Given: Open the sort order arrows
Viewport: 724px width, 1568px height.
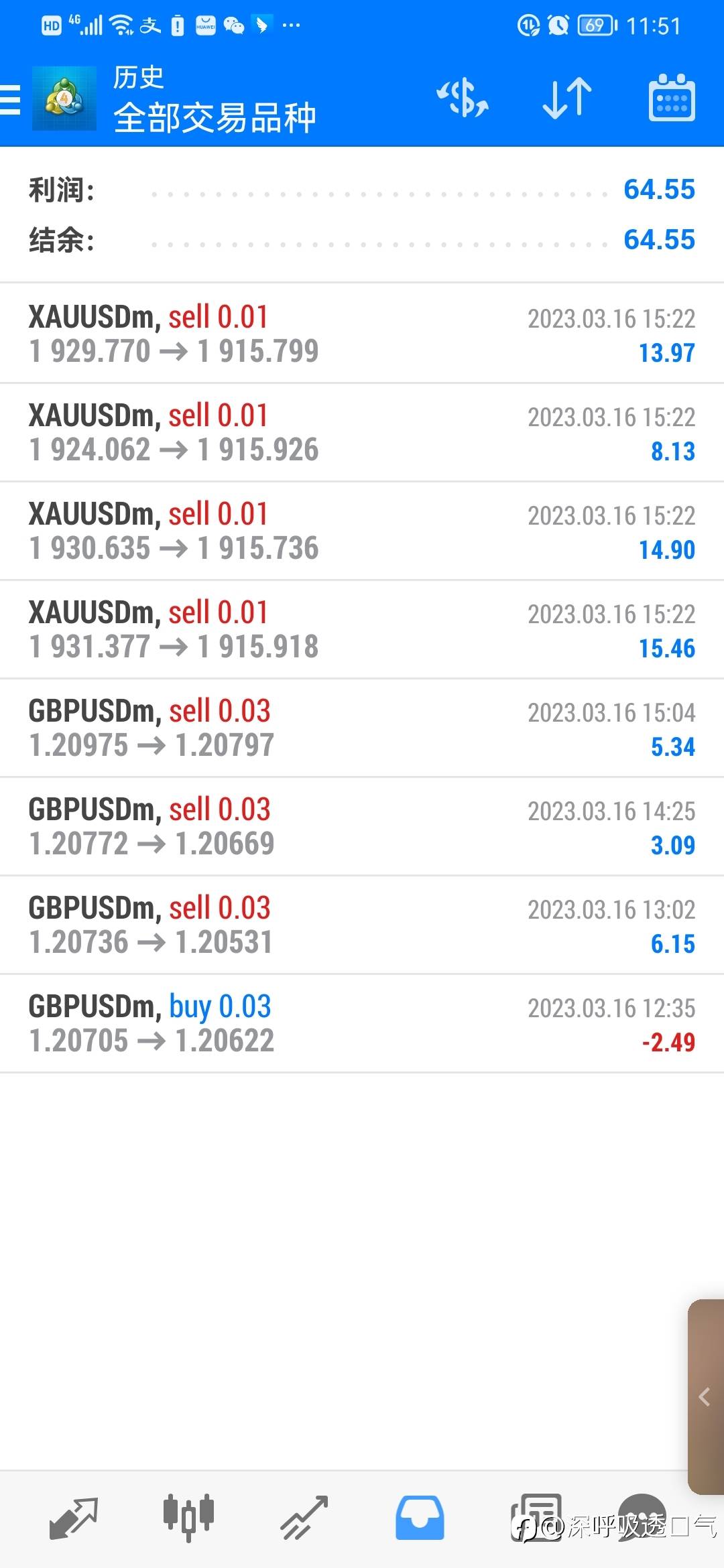Looking at the screenshot, I should tap(566, 98).
